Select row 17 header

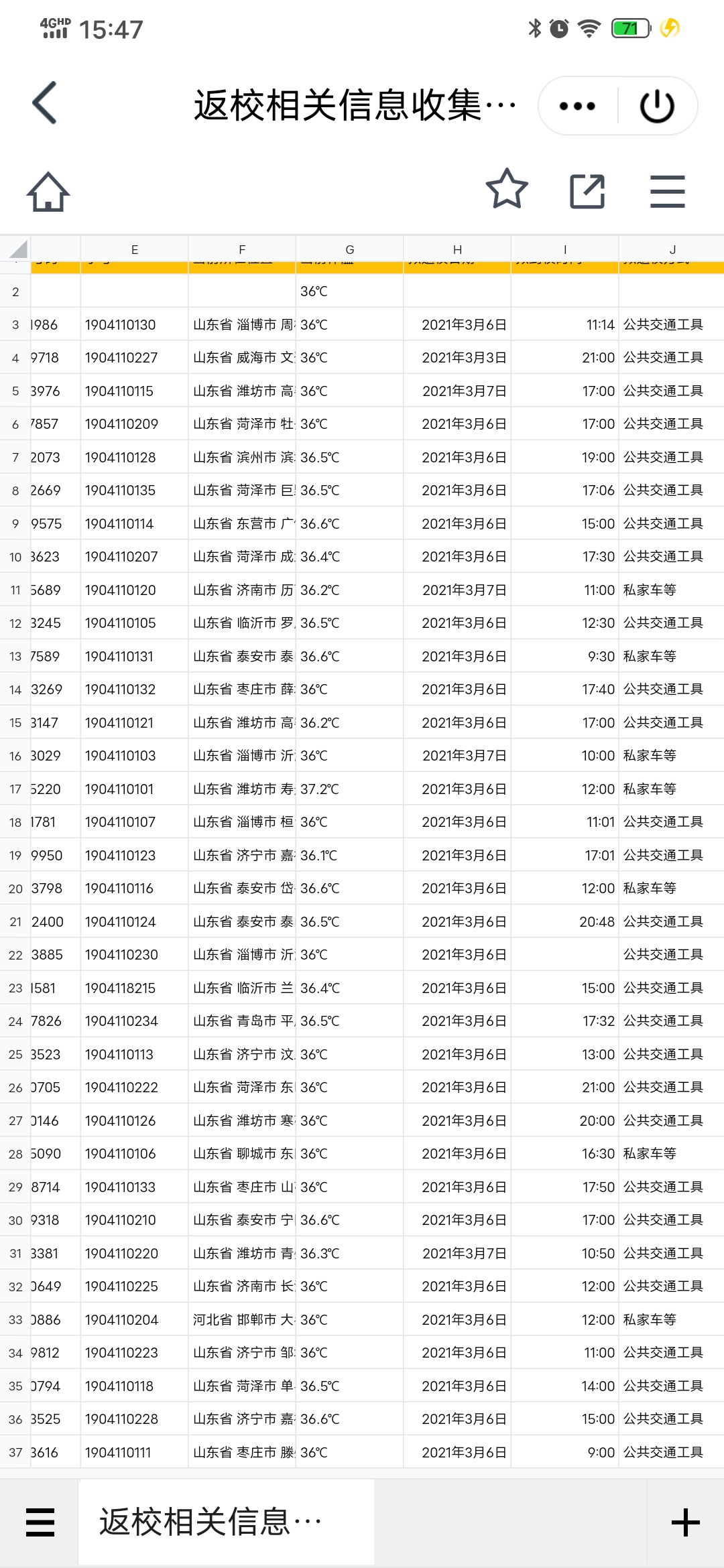(x=15, y=789)
